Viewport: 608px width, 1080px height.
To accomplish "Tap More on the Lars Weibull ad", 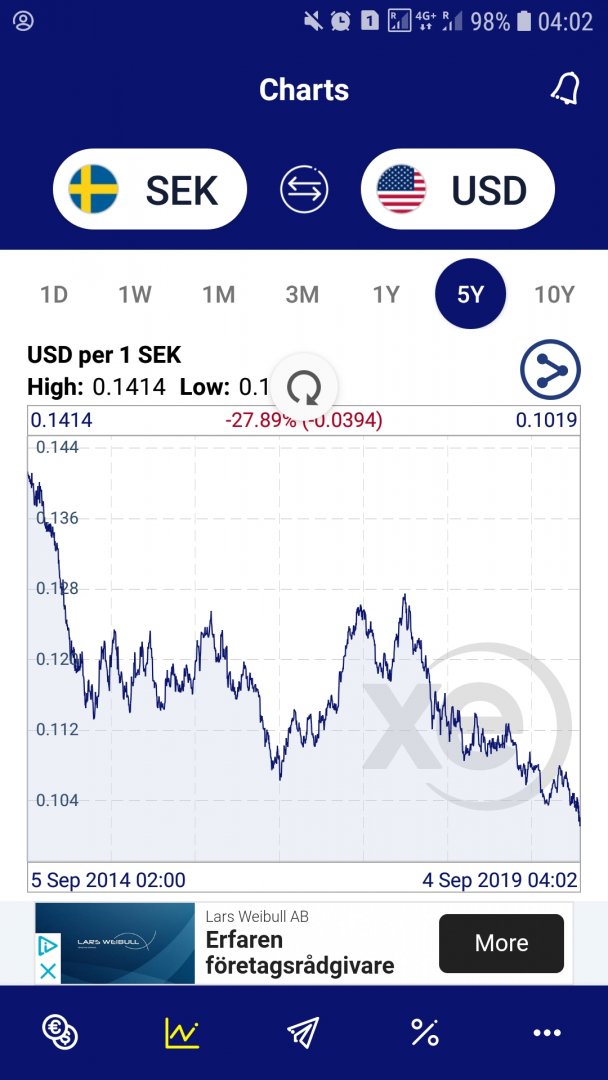I will click(501, 943).
